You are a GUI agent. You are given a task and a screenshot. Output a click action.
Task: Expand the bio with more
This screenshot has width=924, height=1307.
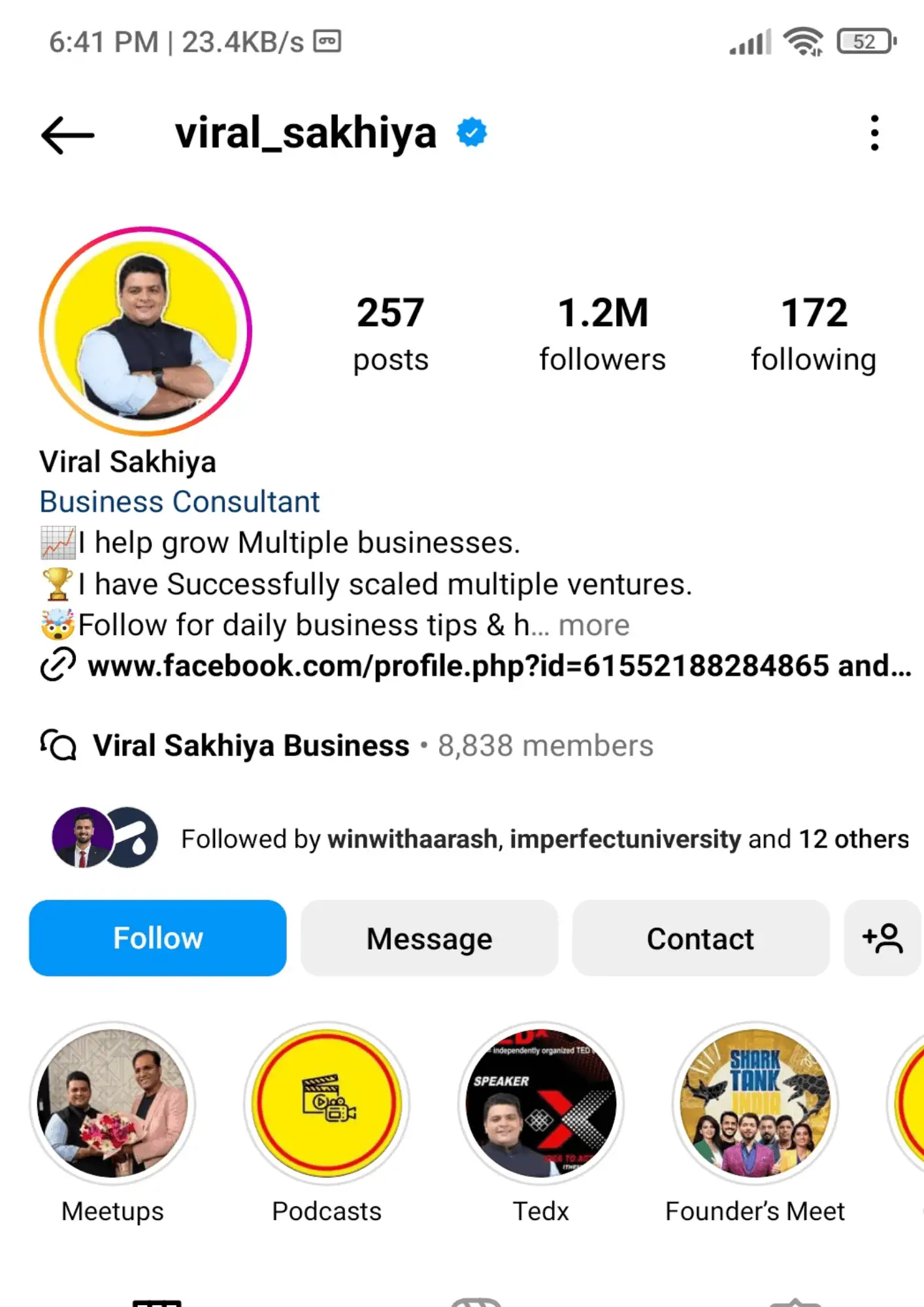(x=593, y=625)
